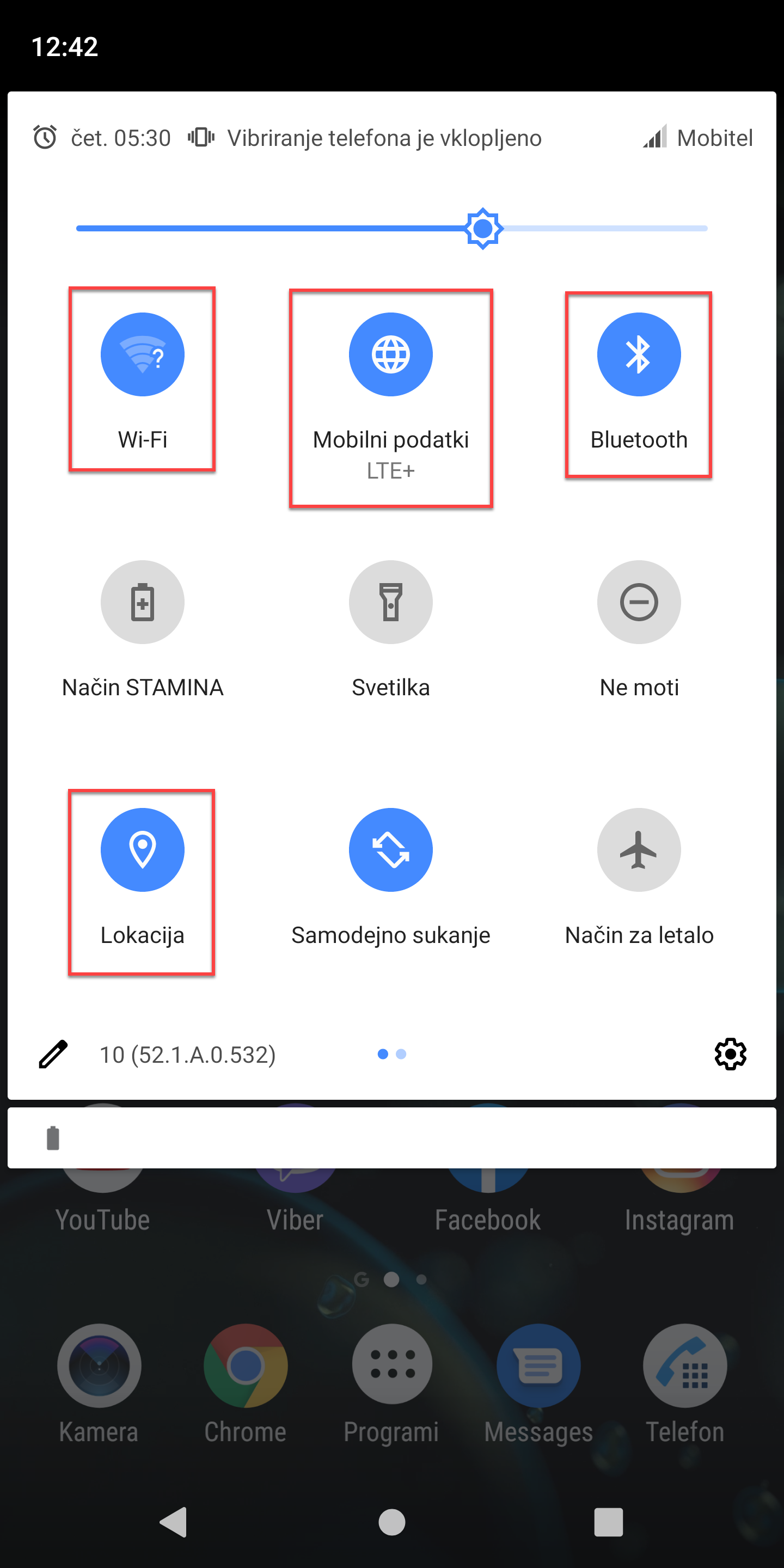
Task: Toggle Samodejno sukanje auto-rotate
Action: tap(391, 850)
